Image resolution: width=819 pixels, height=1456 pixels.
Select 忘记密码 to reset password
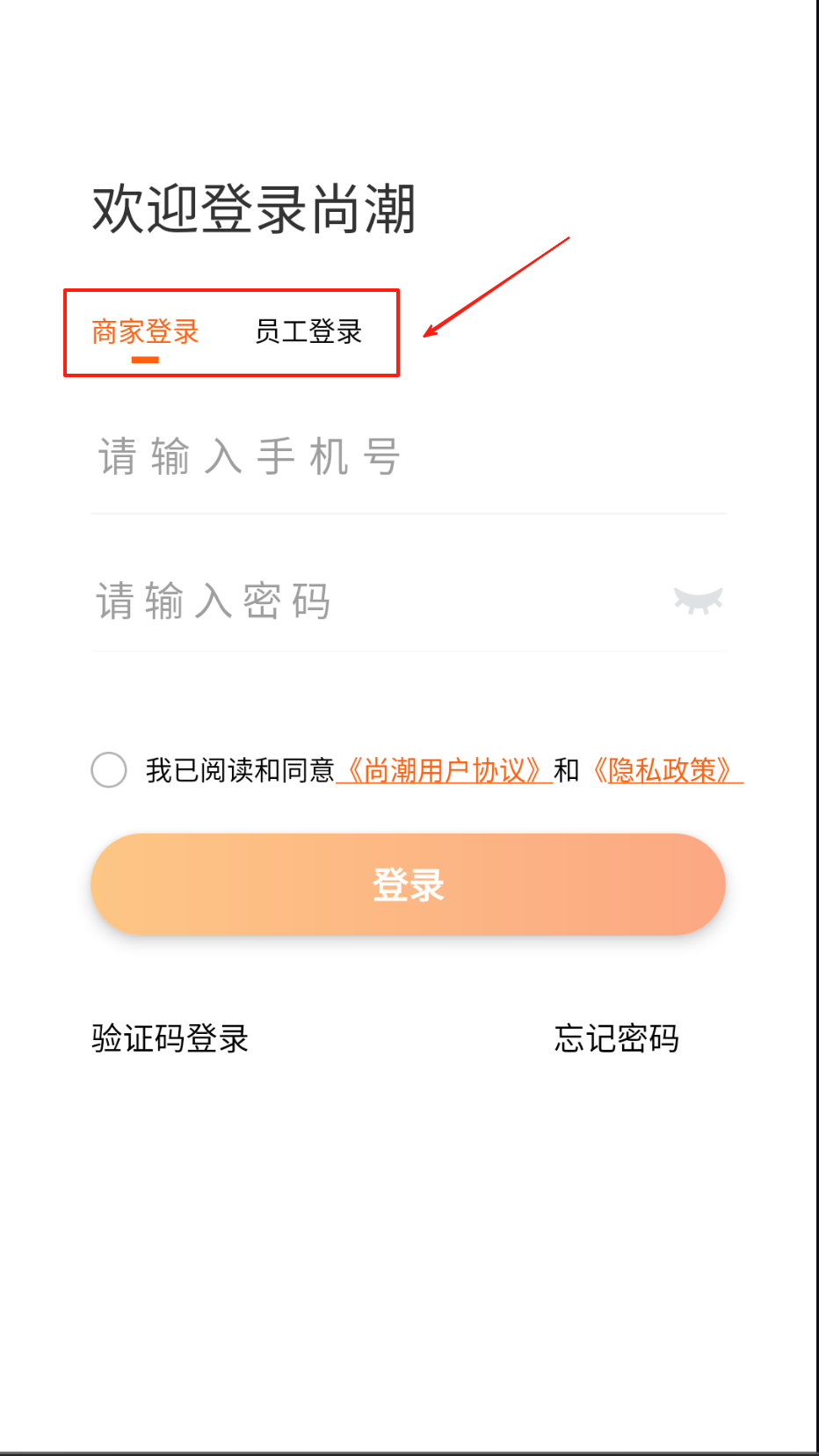point(617,1038)
